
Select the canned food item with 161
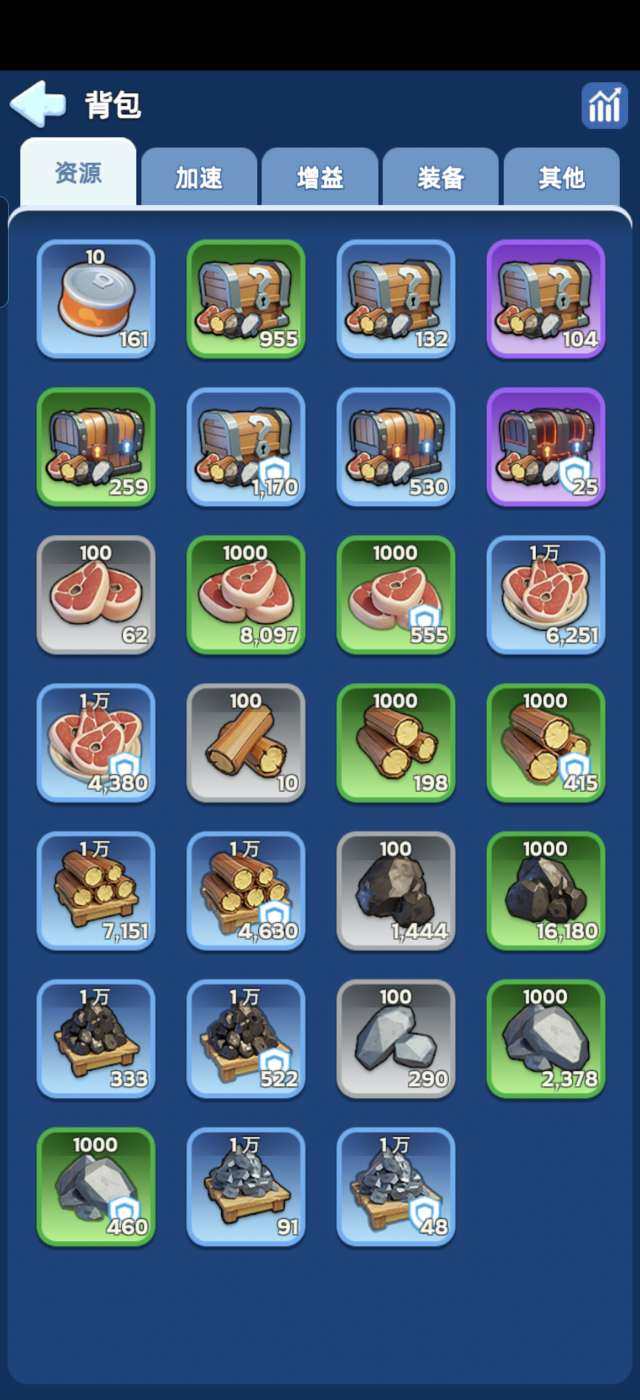[96, 299]
